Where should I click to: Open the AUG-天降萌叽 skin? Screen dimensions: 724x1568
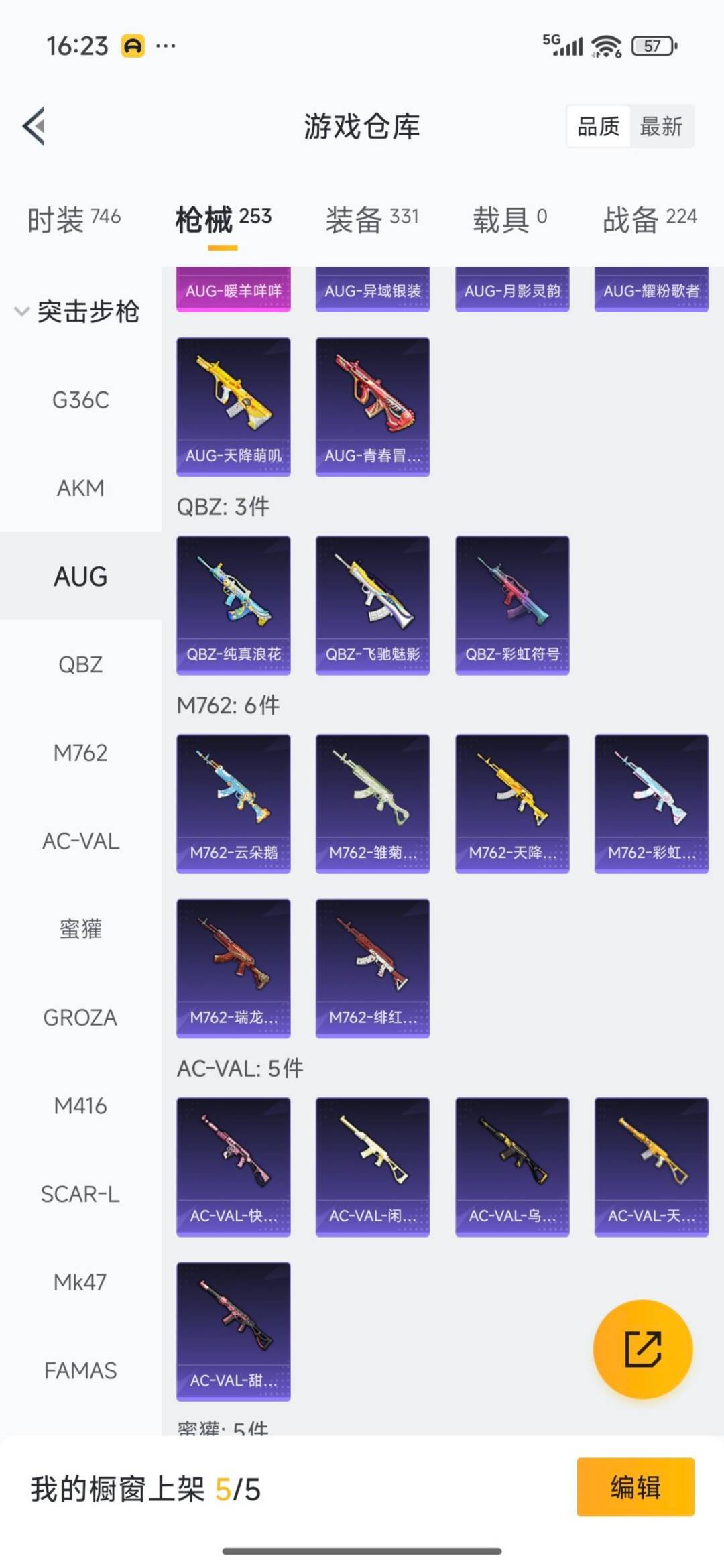click(x=233, y=406)
